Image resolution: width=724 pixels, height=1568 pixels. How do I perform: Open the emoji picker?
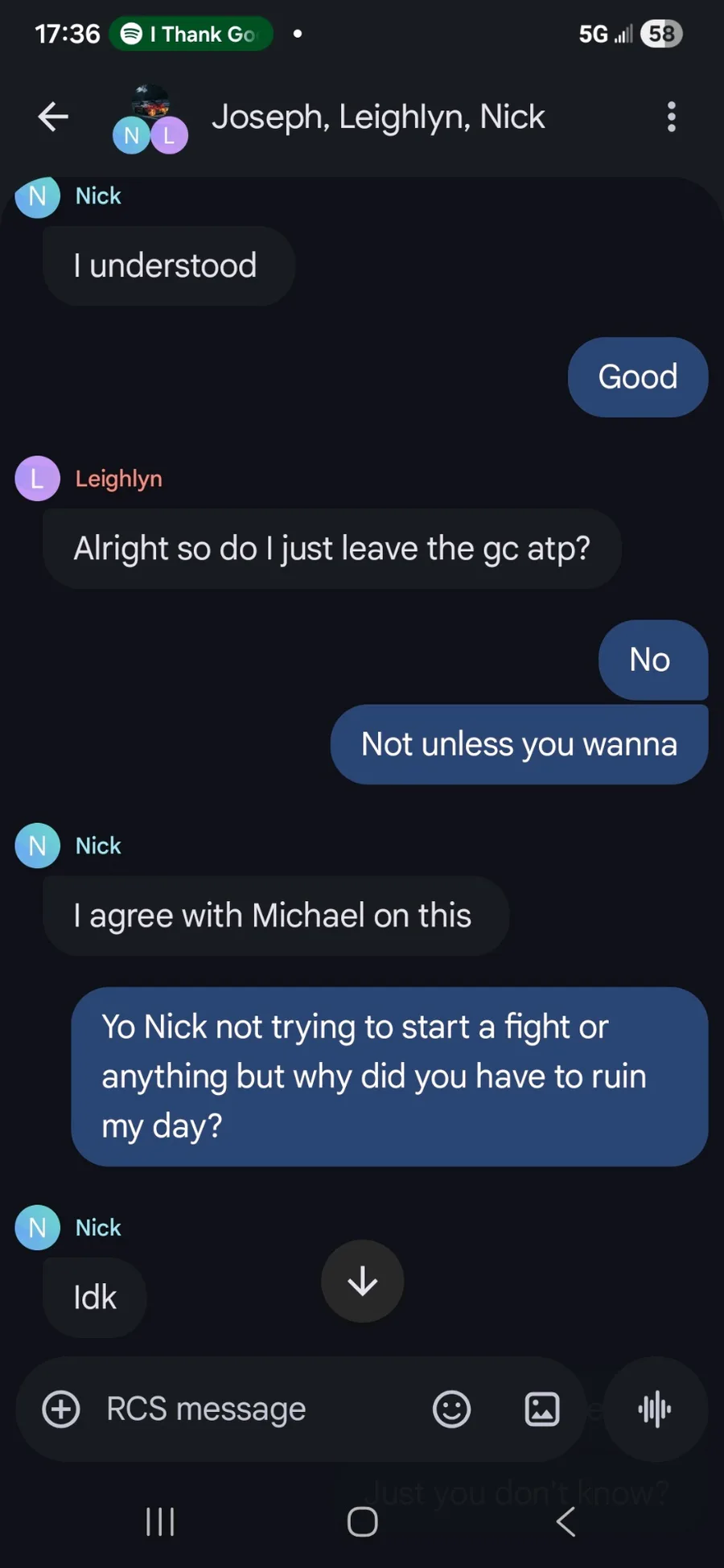(x=452, y=1409)
